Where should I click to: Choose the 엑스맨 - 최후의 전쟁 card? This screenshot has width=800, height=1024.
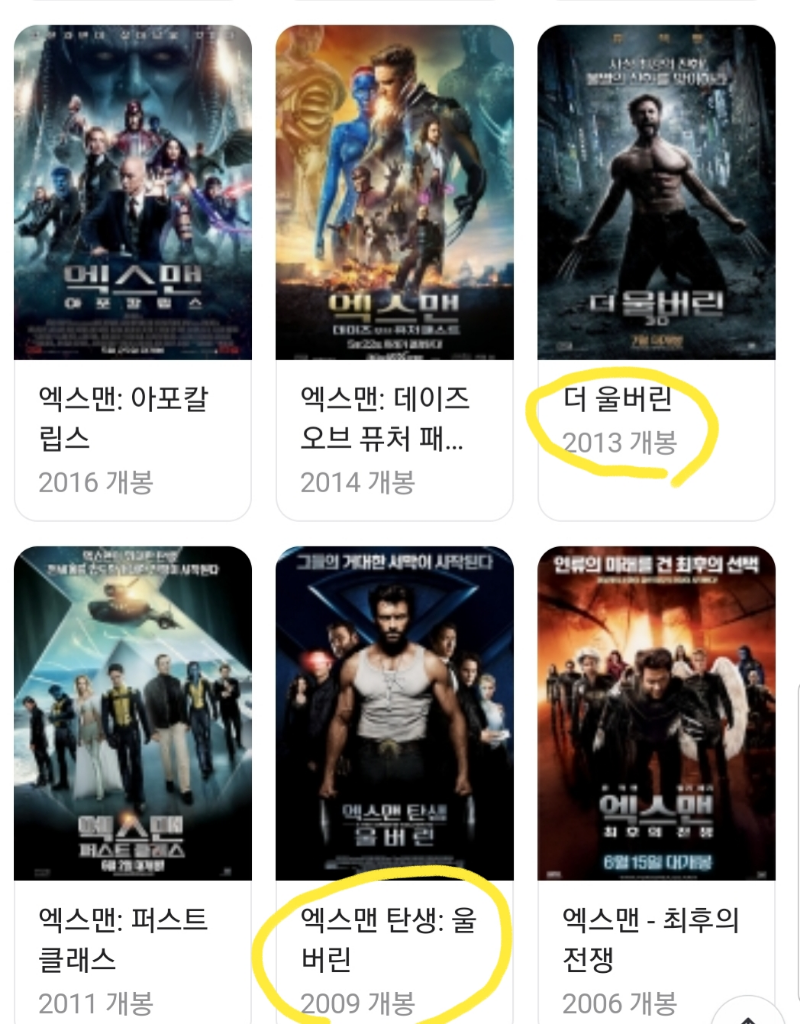(x=656, y=780)
